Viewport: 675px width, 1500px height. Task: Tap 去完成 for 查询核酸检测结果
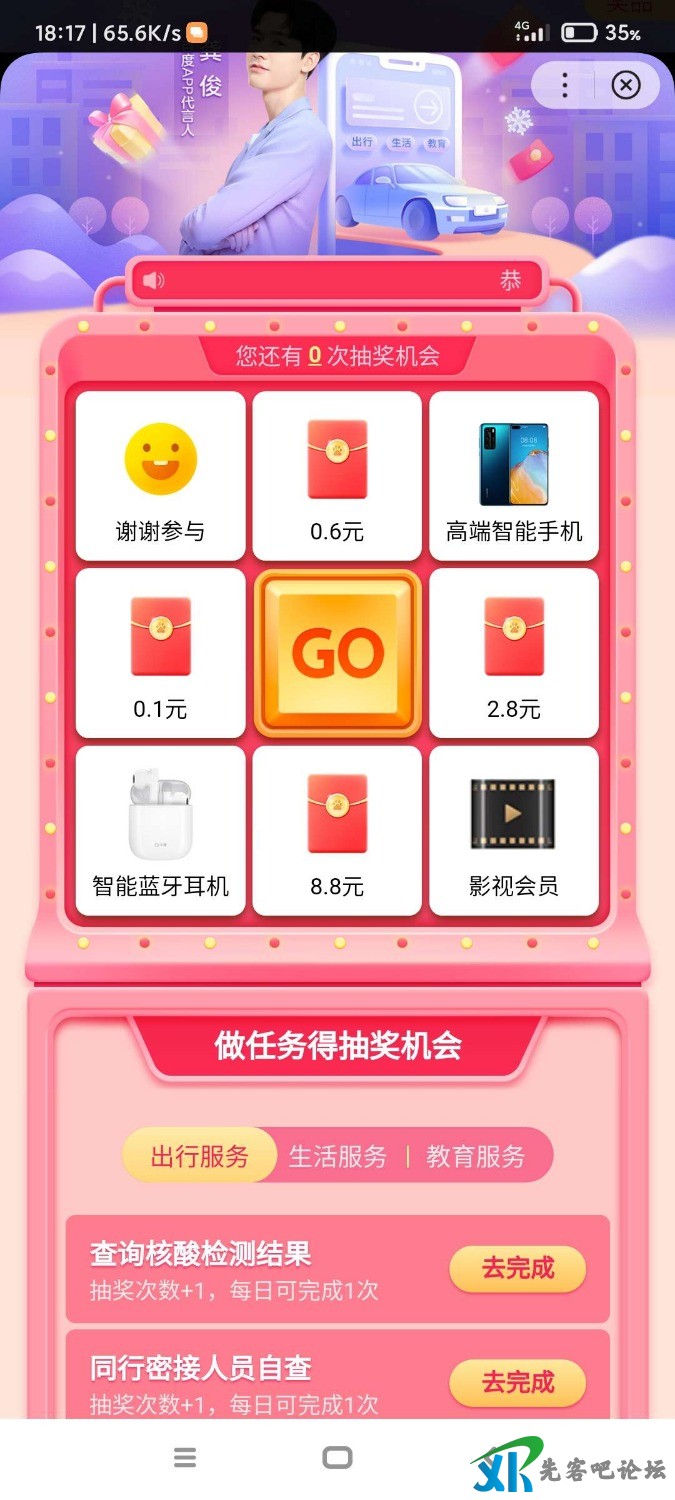(x=517, y=1269)
